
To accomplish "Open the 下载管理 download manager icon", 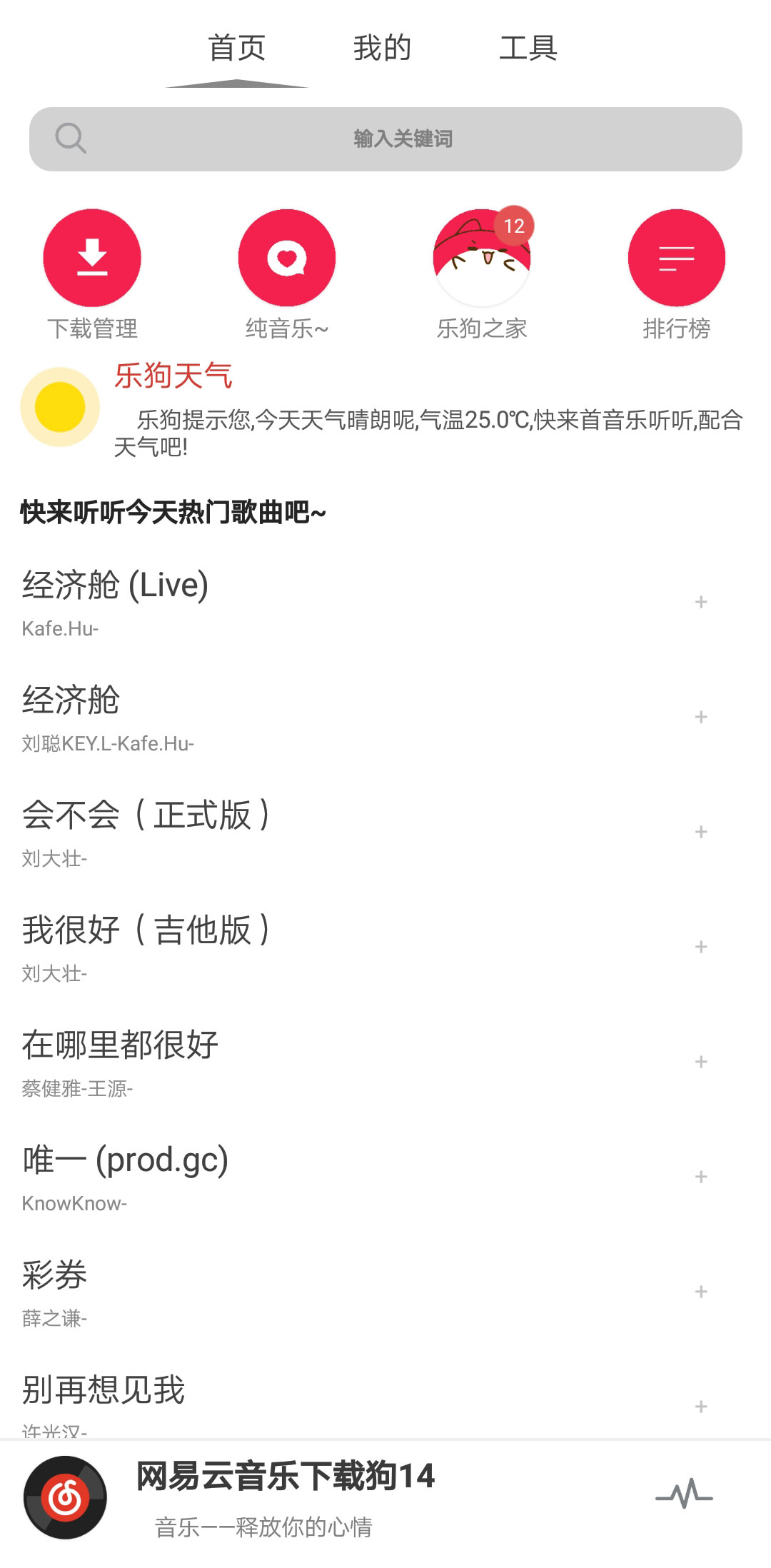I will point(92,258).
